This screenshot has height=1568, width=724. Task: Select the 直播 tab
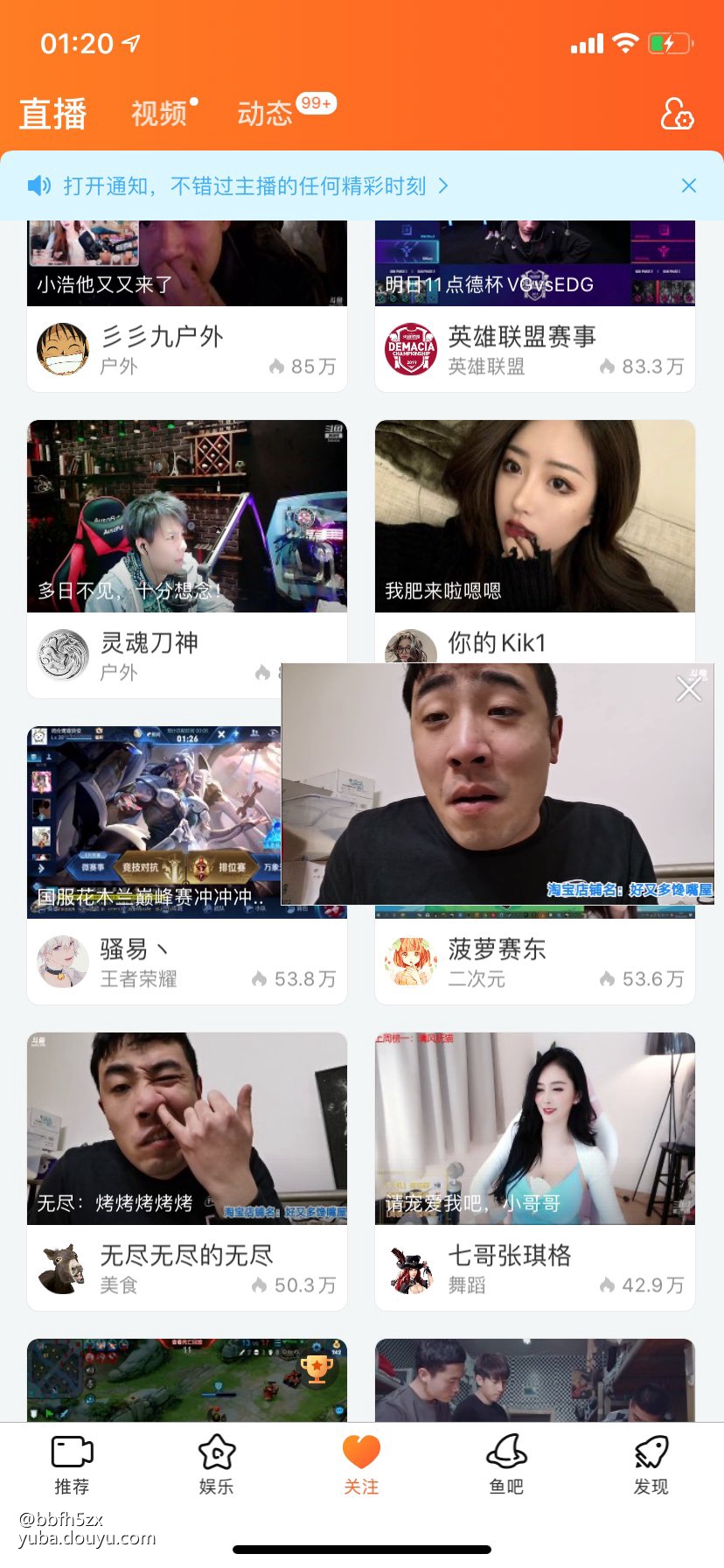(53, 114)
